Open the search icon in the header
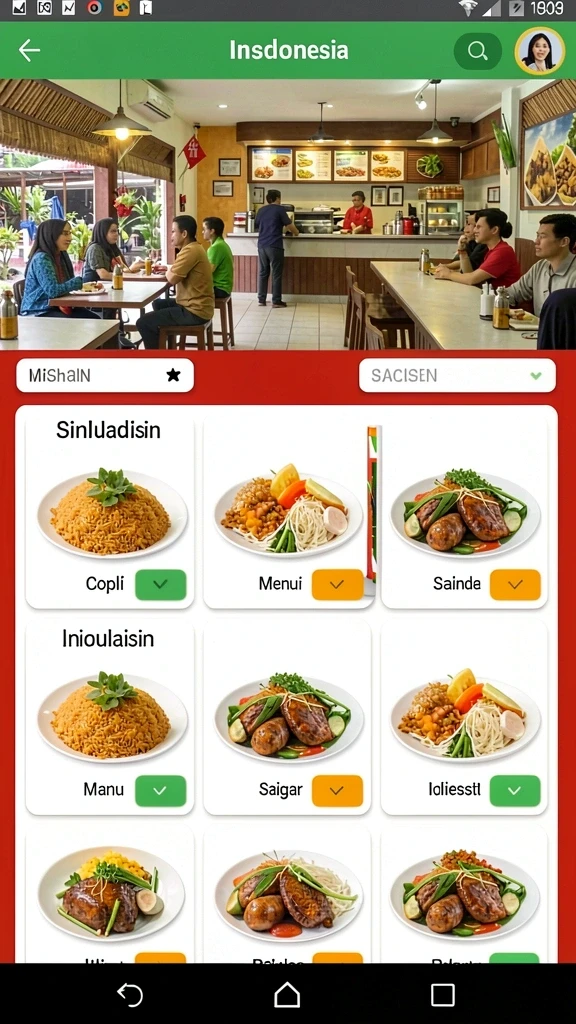The height and width of the screenshot is (1024, 576). [478, 51]
